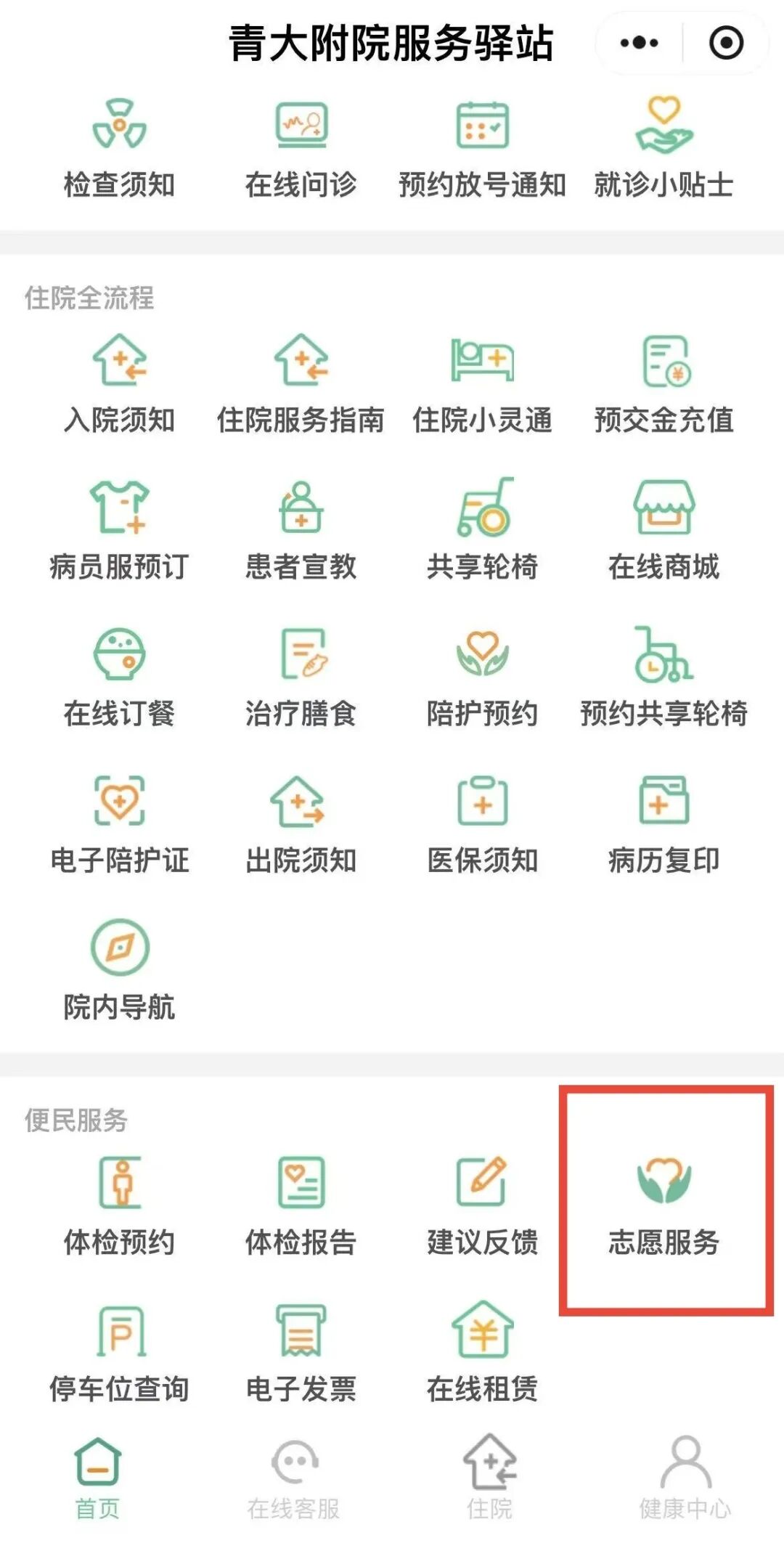Open 在线订餐 online meal ordering

click(x=120, y=677)
